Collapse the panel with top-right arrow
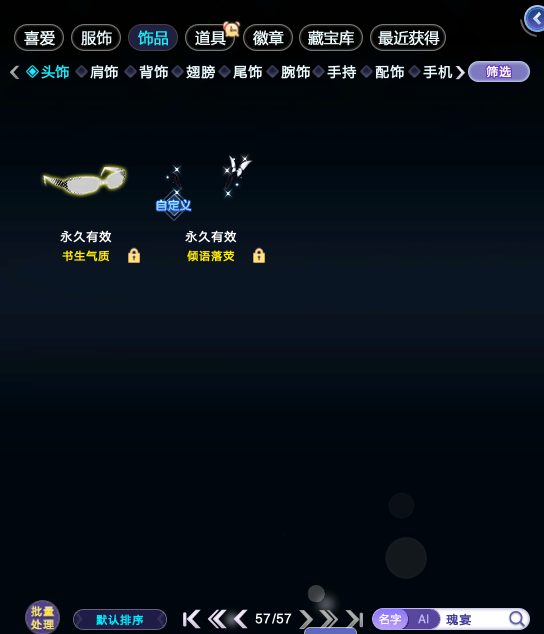The image size is (544, 634). tap(535, 19)
